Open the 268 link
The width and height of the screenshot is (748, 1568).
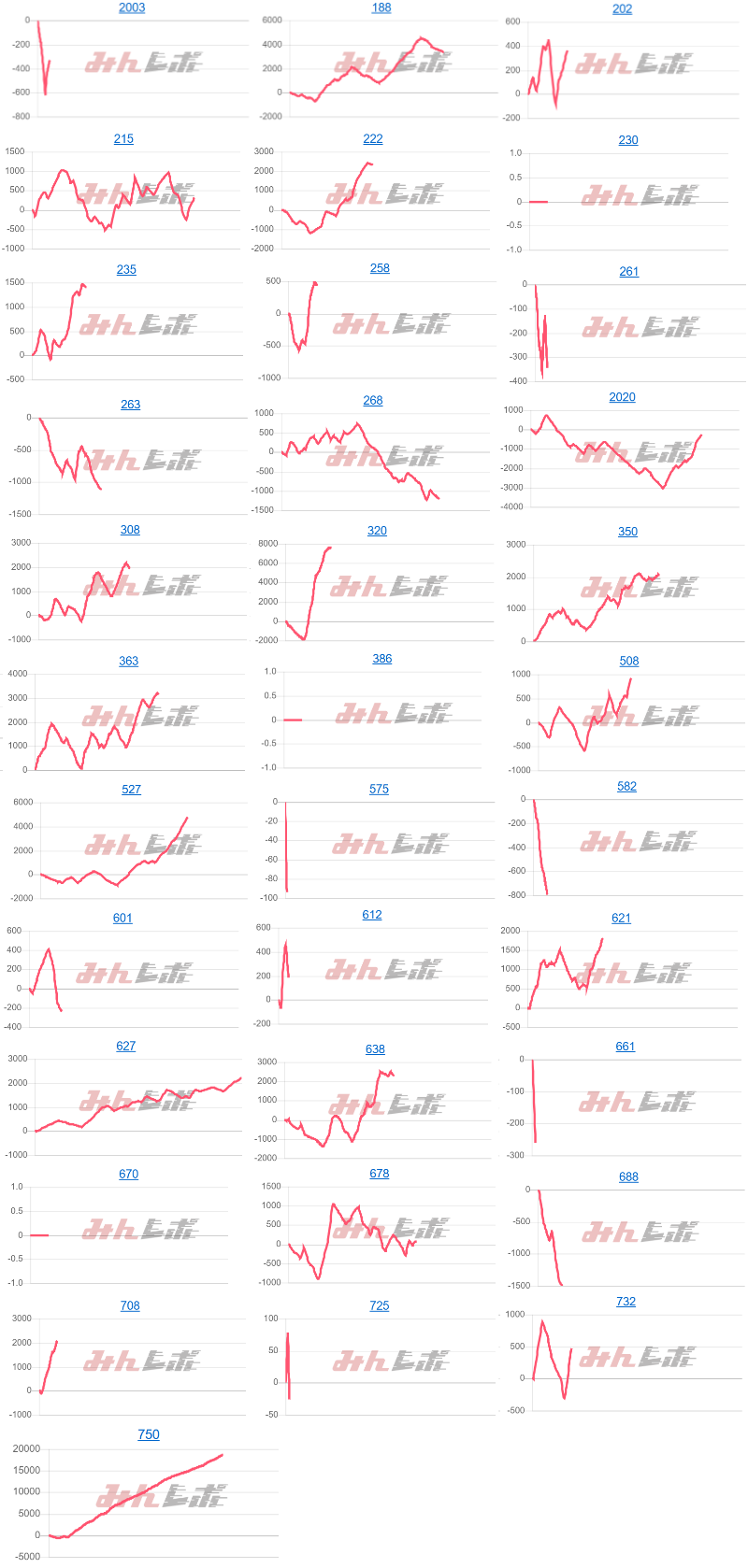click(x=373, y=400)
